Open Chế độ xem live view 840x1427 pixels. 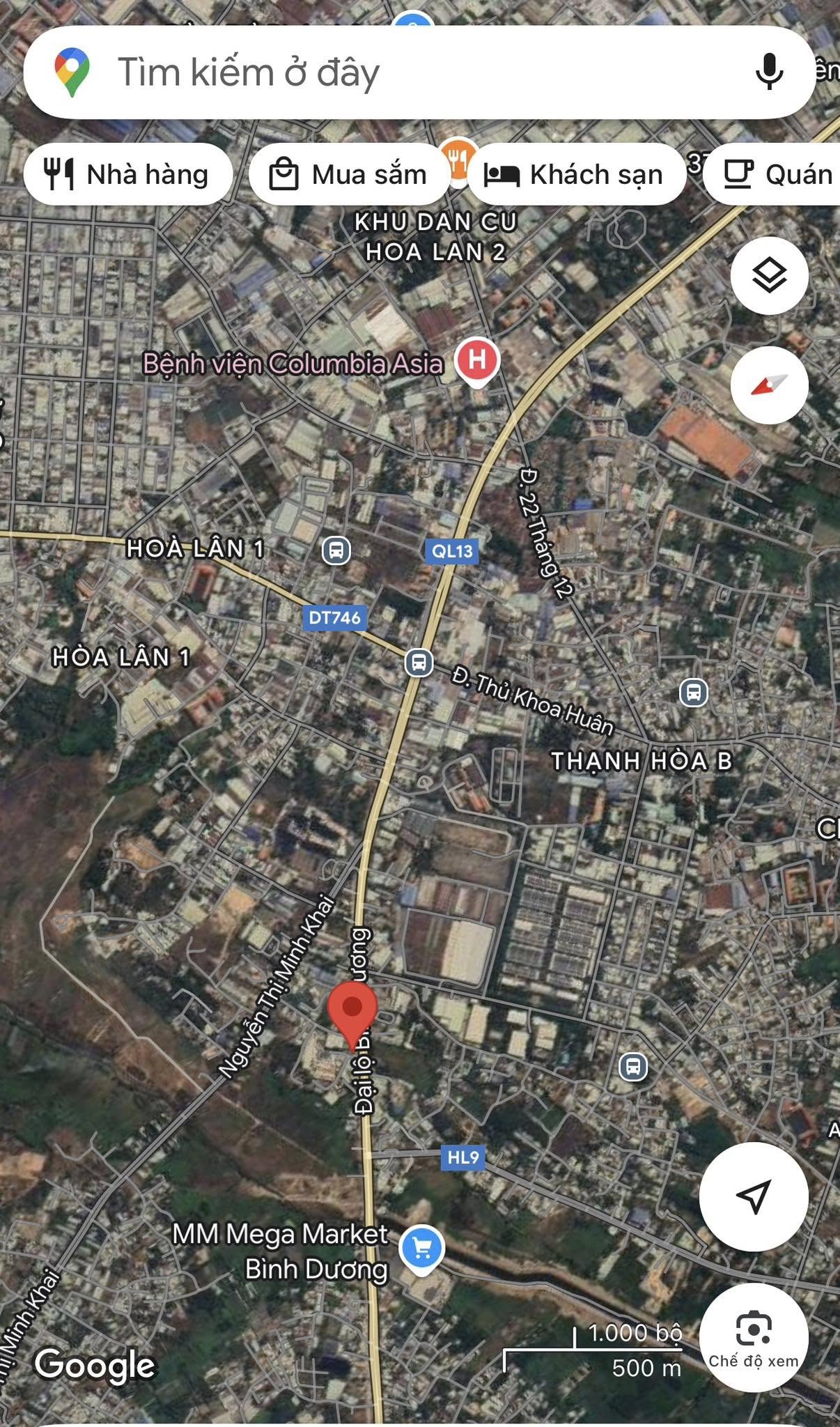coord(754,1337)
